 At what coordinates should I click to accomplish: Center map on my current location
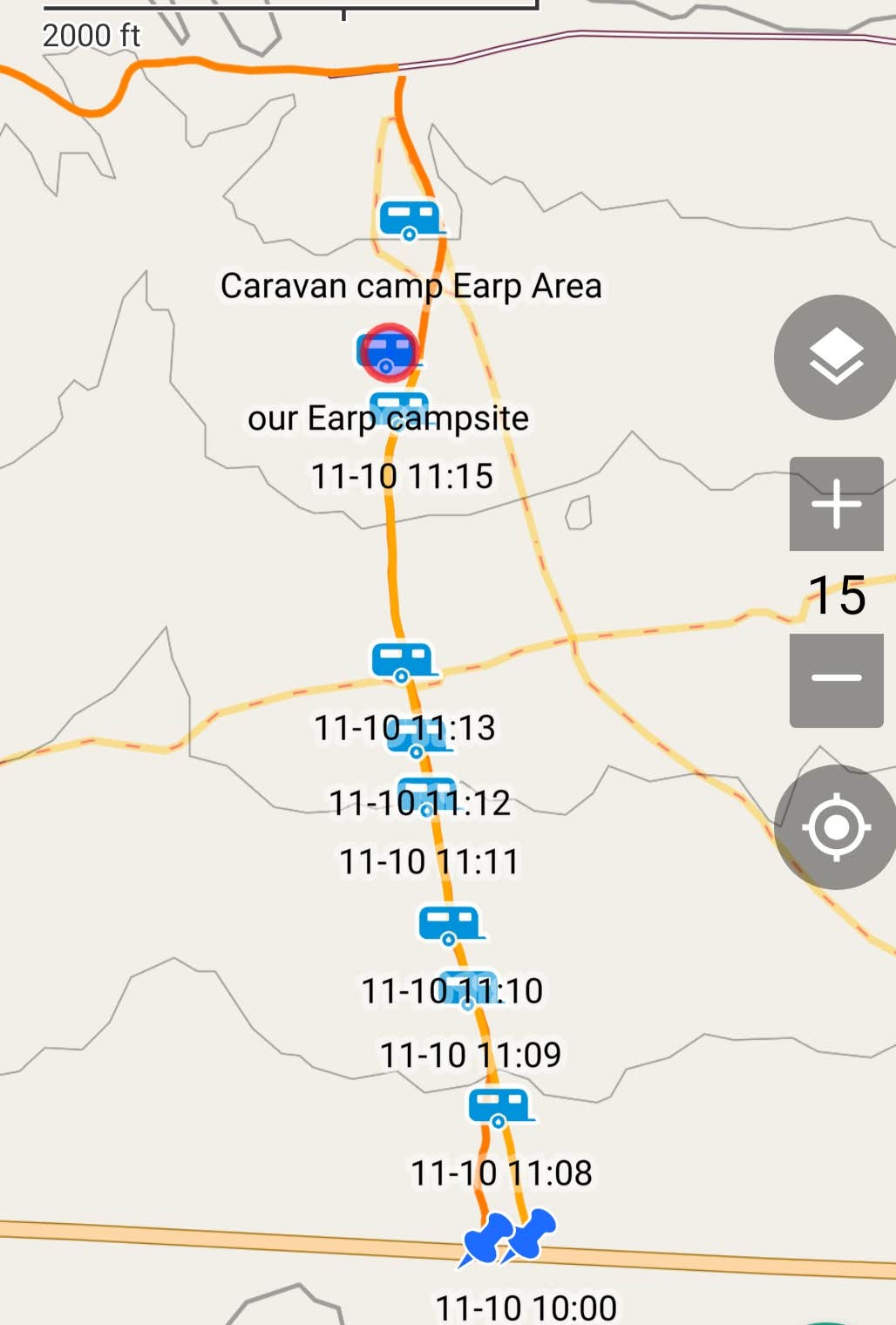tap(835, 826)
